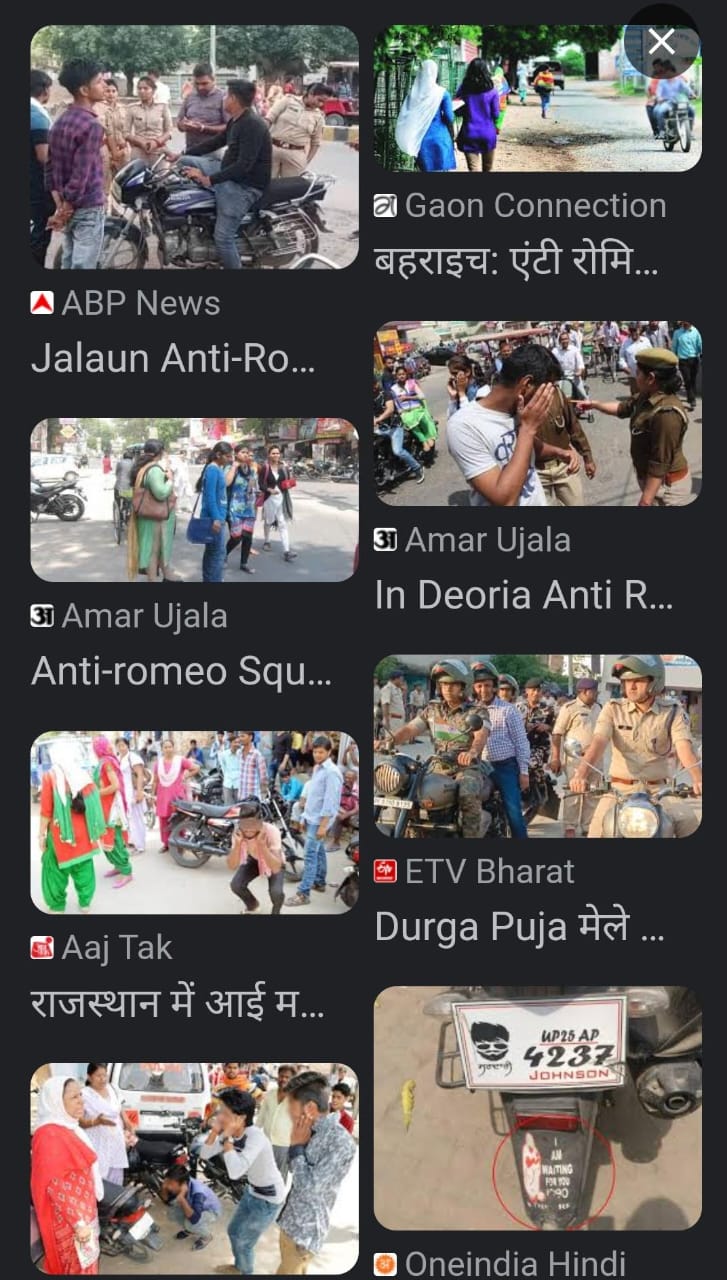Open Amar Ujala's Anti-romeo Squad result
This screenshot has height=1280, width=727.
click(x=194, y=499)
